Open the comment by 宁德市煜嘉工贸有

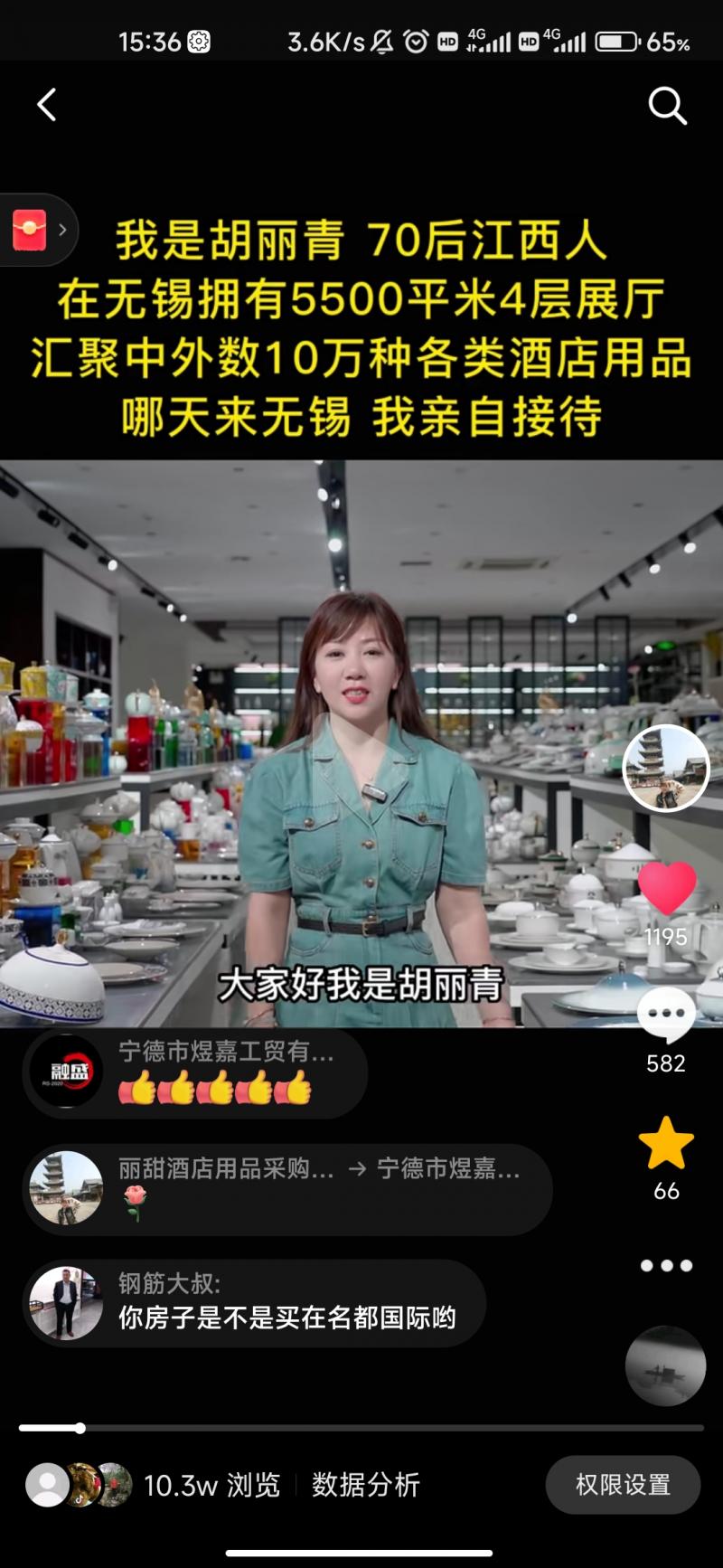point(194,1072)
